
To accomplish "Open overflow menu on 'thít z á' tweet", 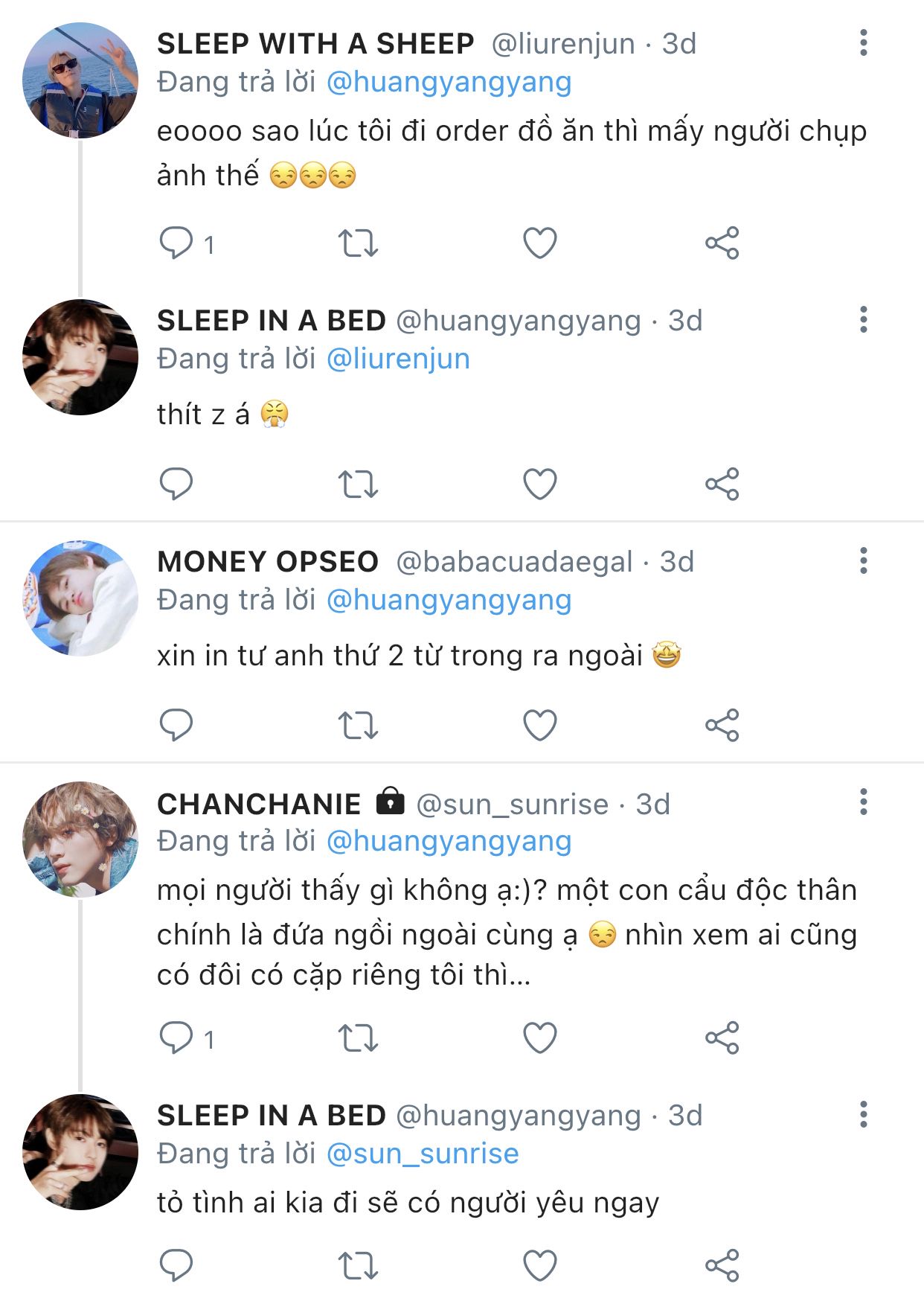I will (x=863, y=320).
